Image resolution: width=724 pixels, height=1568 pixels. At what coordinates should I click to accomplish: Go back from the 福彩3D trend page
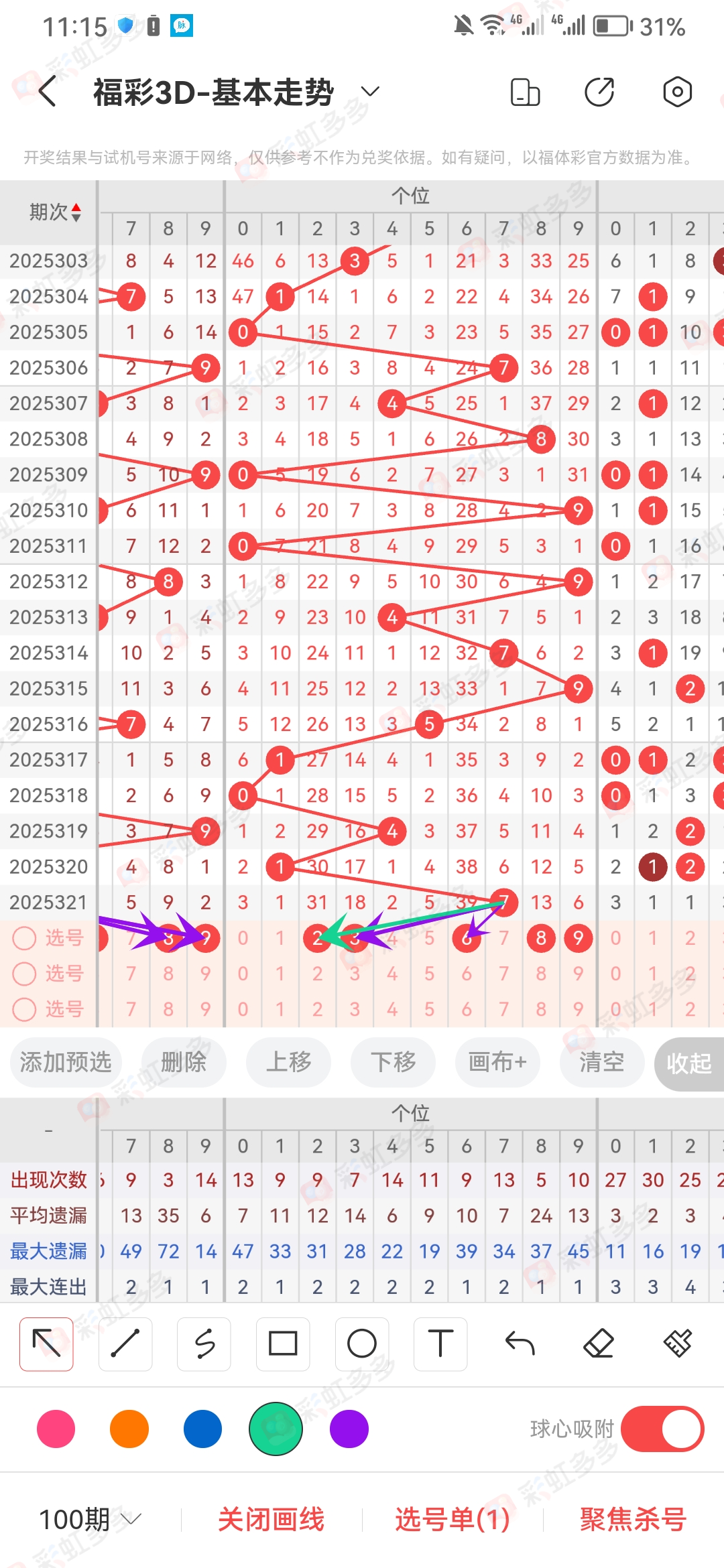[47, 92]
